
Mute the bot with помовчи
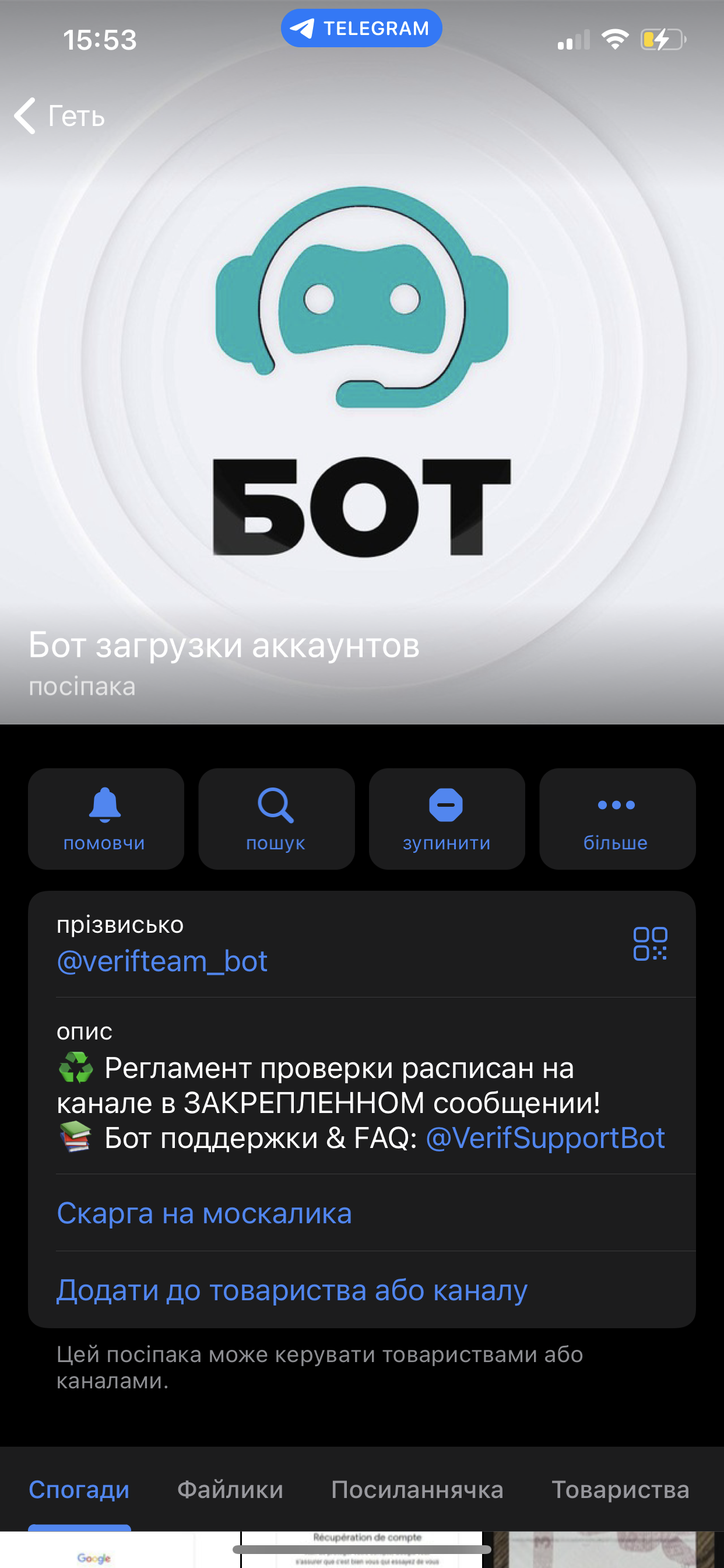tap(106, 818)
